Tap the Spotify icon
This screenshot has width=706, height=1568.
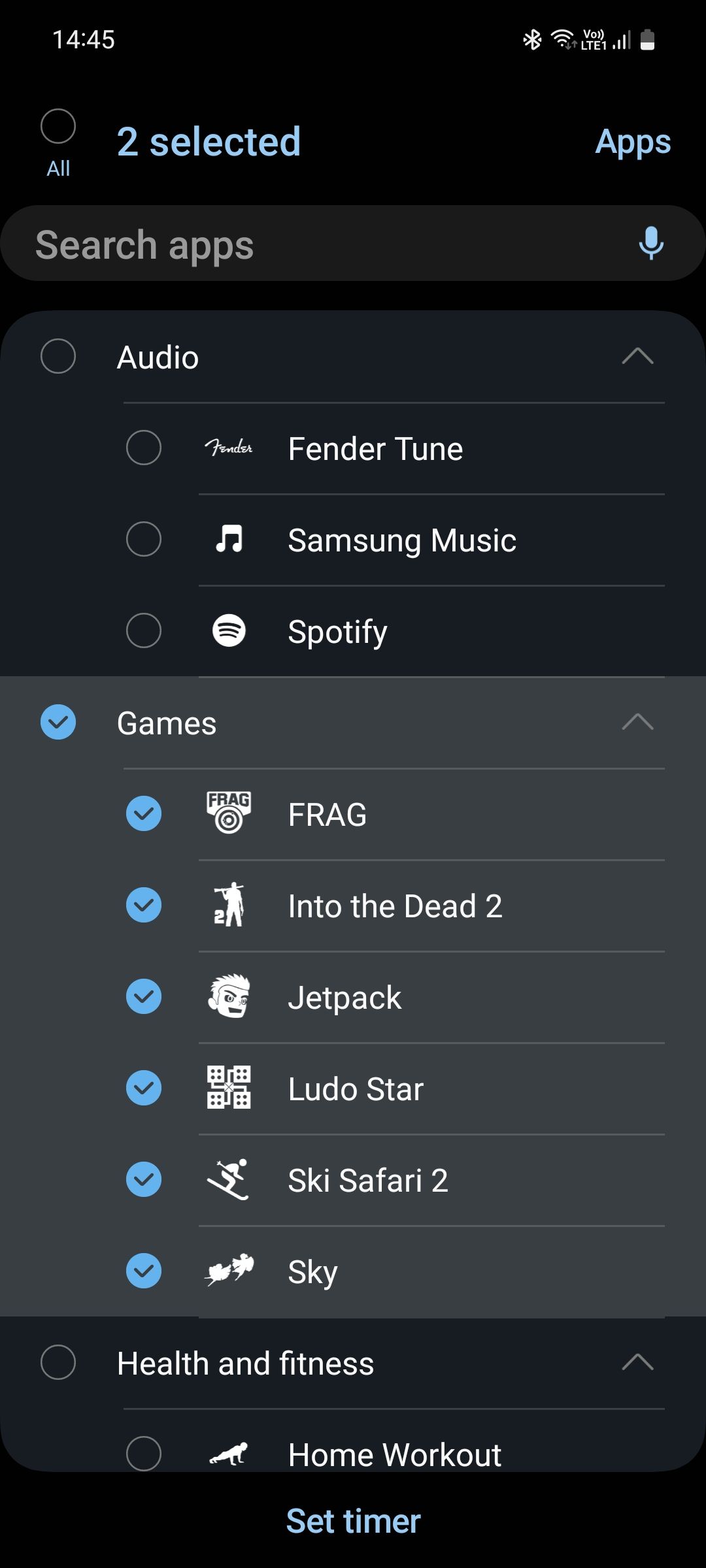(230, 631)
